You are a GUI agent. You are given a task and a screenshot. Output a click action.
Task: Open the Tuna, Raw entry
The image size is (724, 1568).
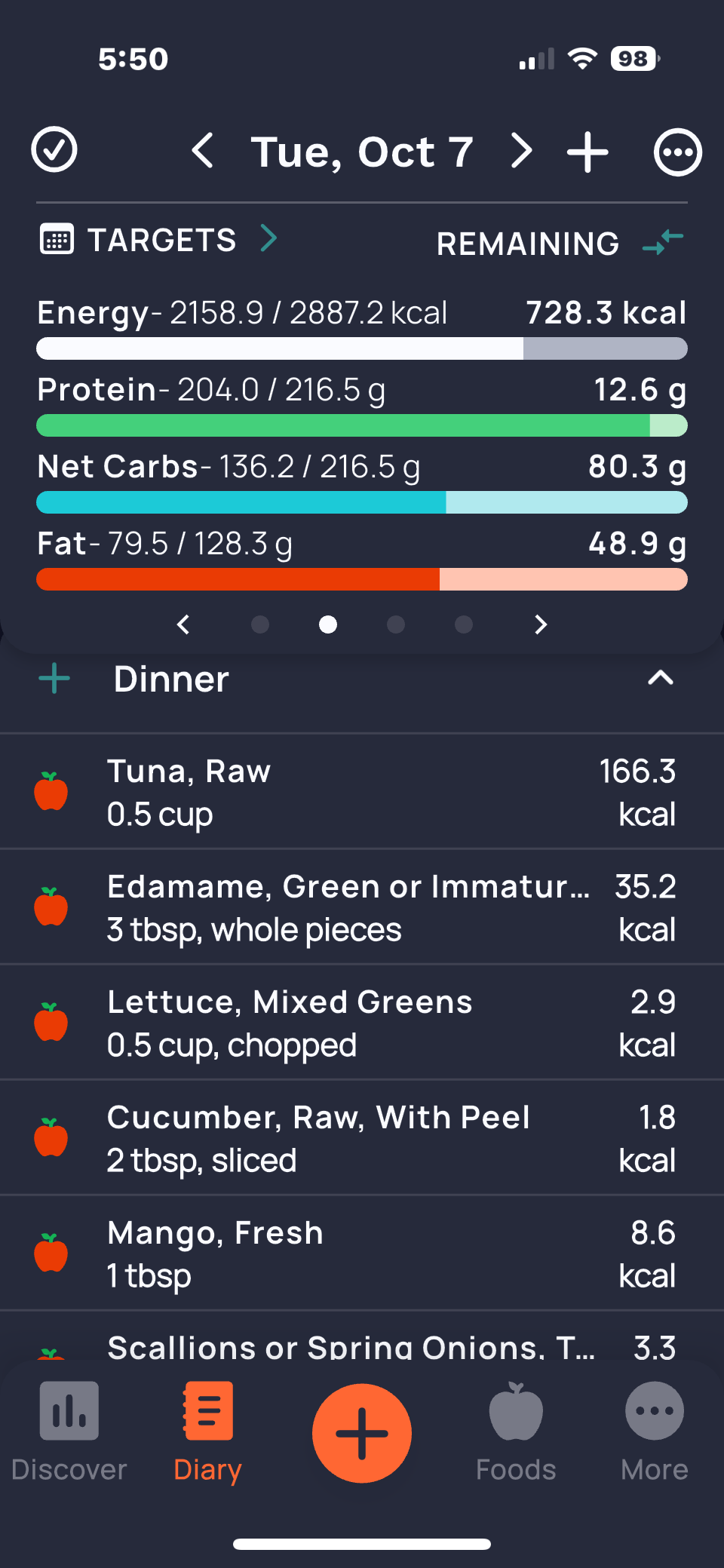click(362, 792)
